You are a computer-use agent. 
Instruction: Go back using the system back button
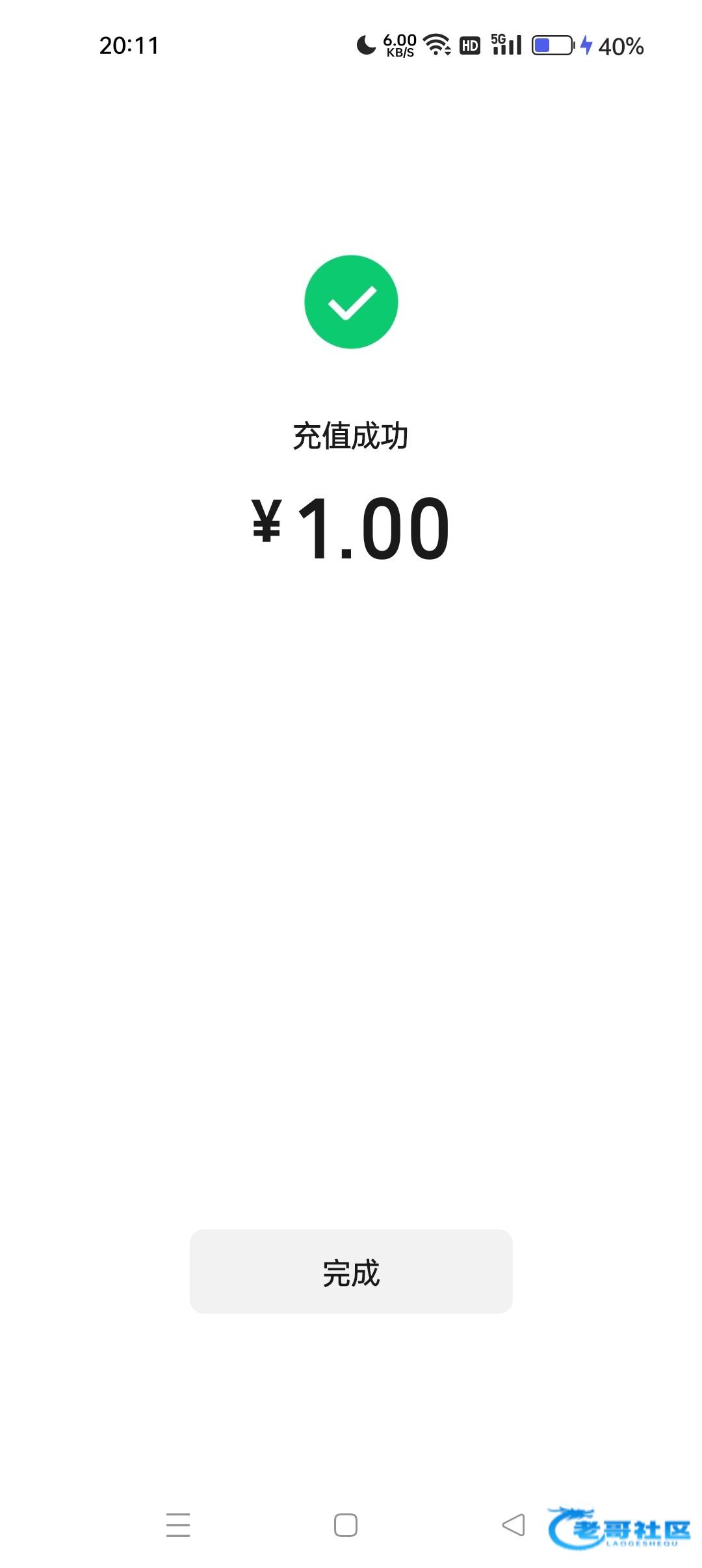513,1525
